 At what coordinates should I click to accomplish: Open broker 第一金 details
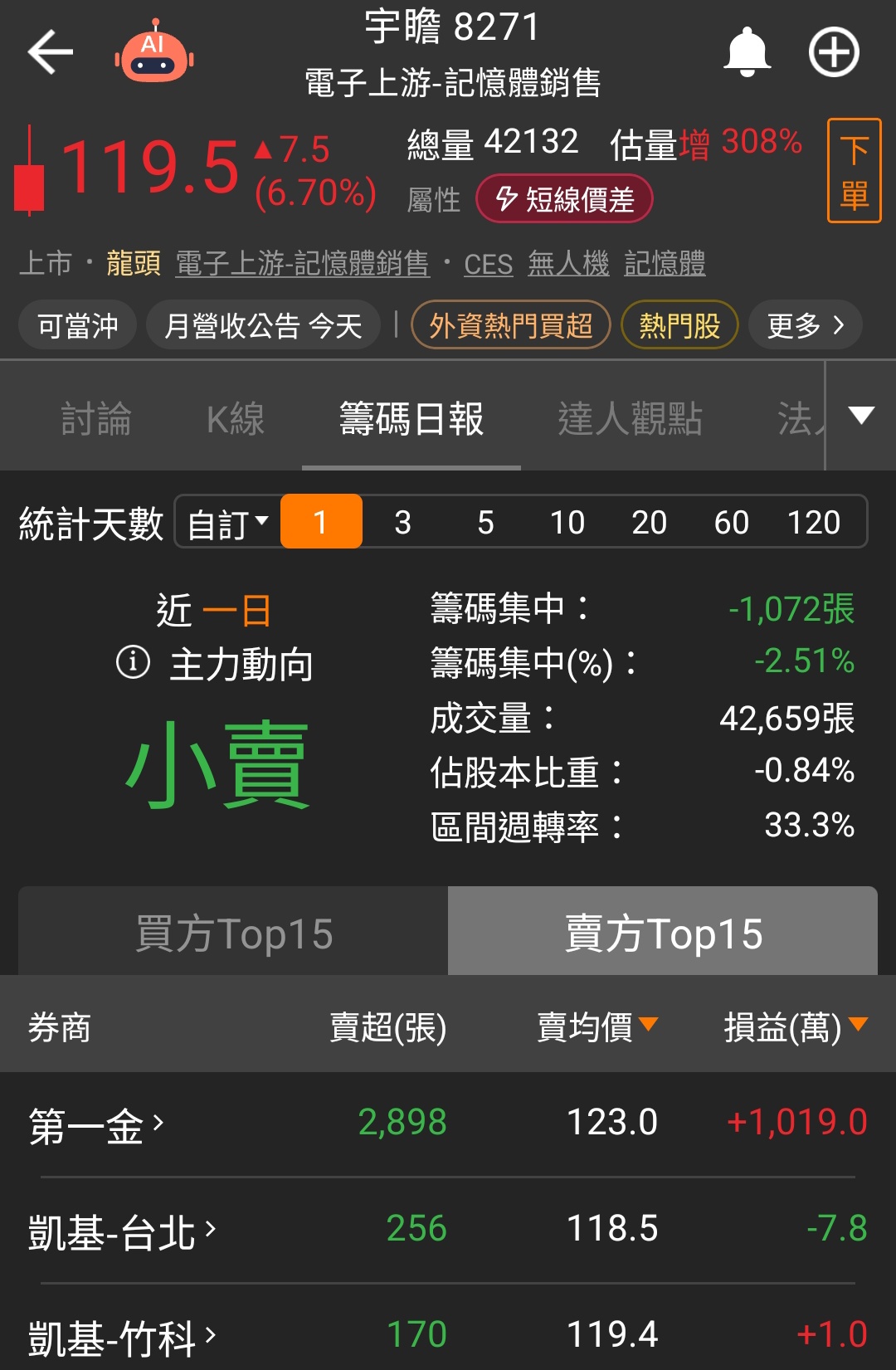click(96, 1125)
